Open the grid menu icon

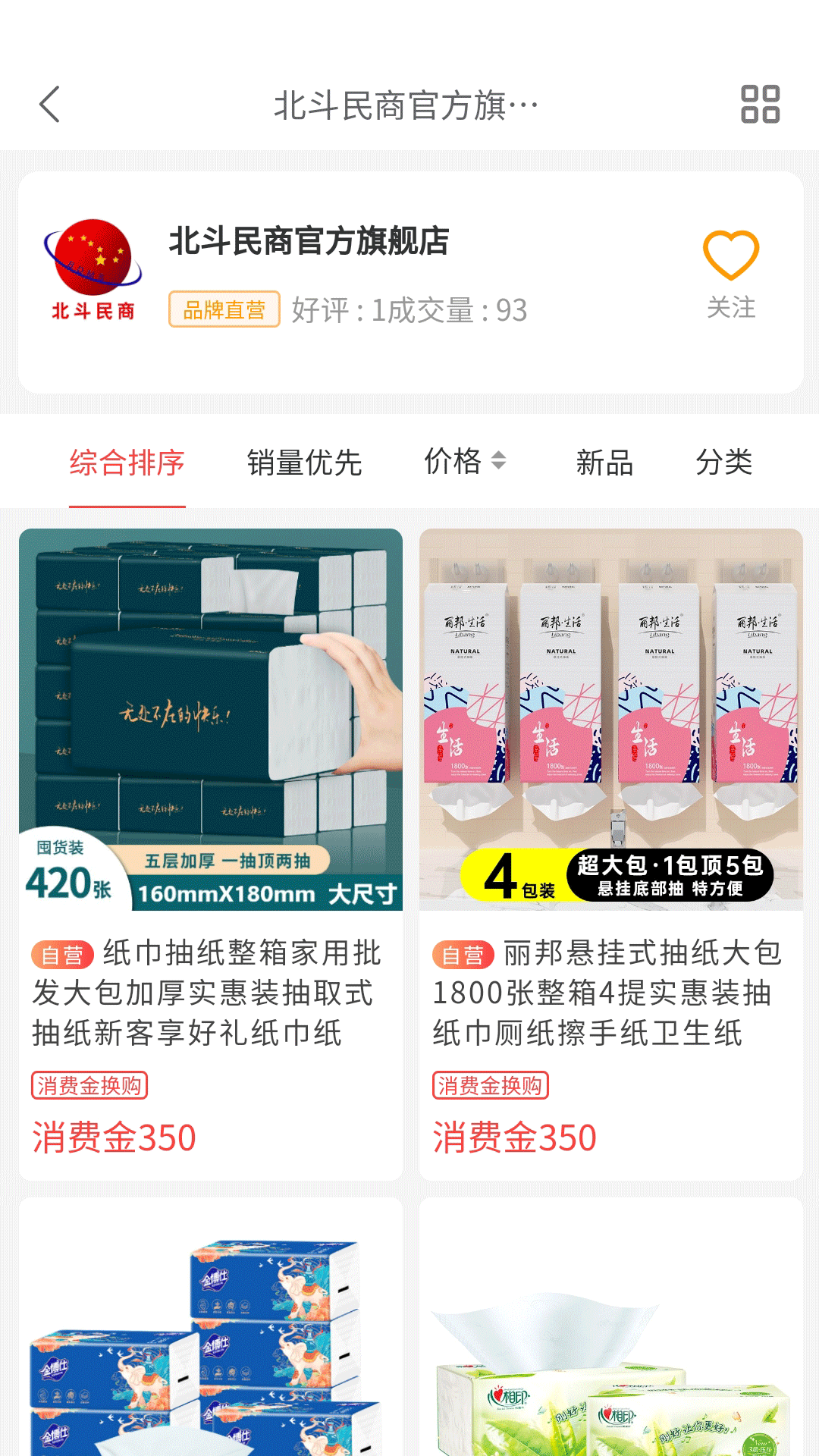point(760,105)
